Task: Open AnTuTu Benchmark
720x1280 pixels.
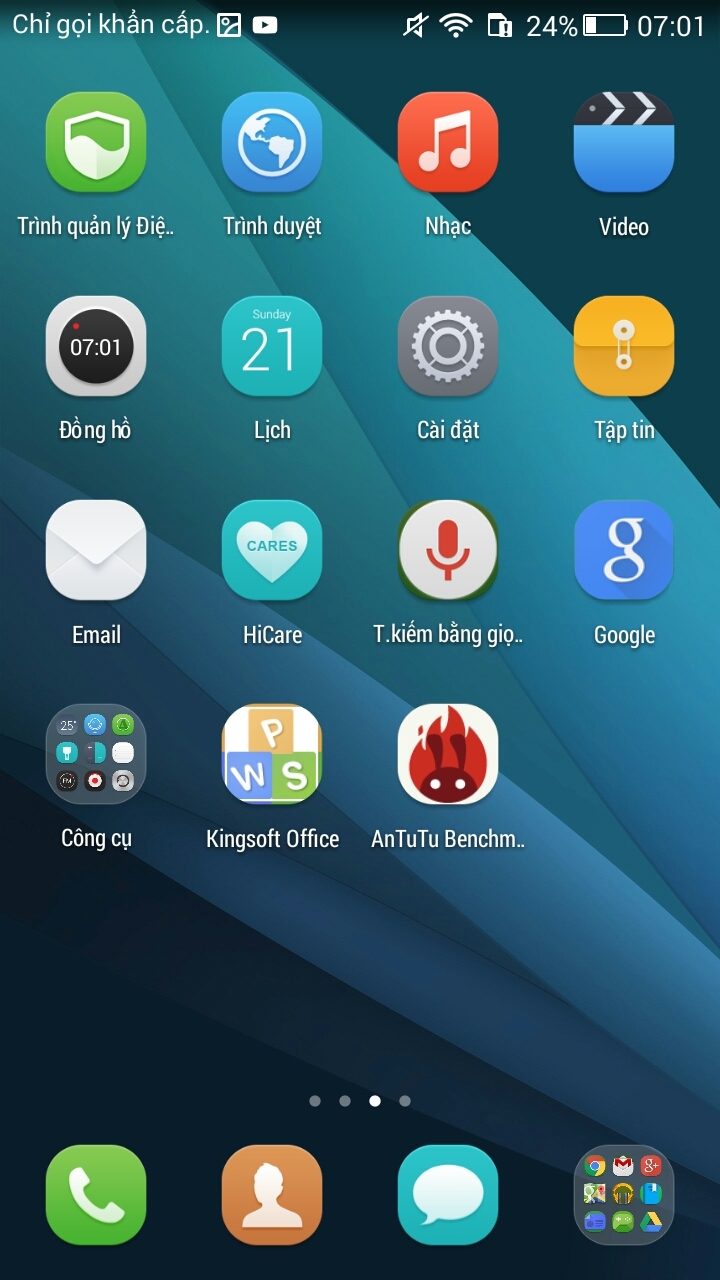Action: (448, 755)
